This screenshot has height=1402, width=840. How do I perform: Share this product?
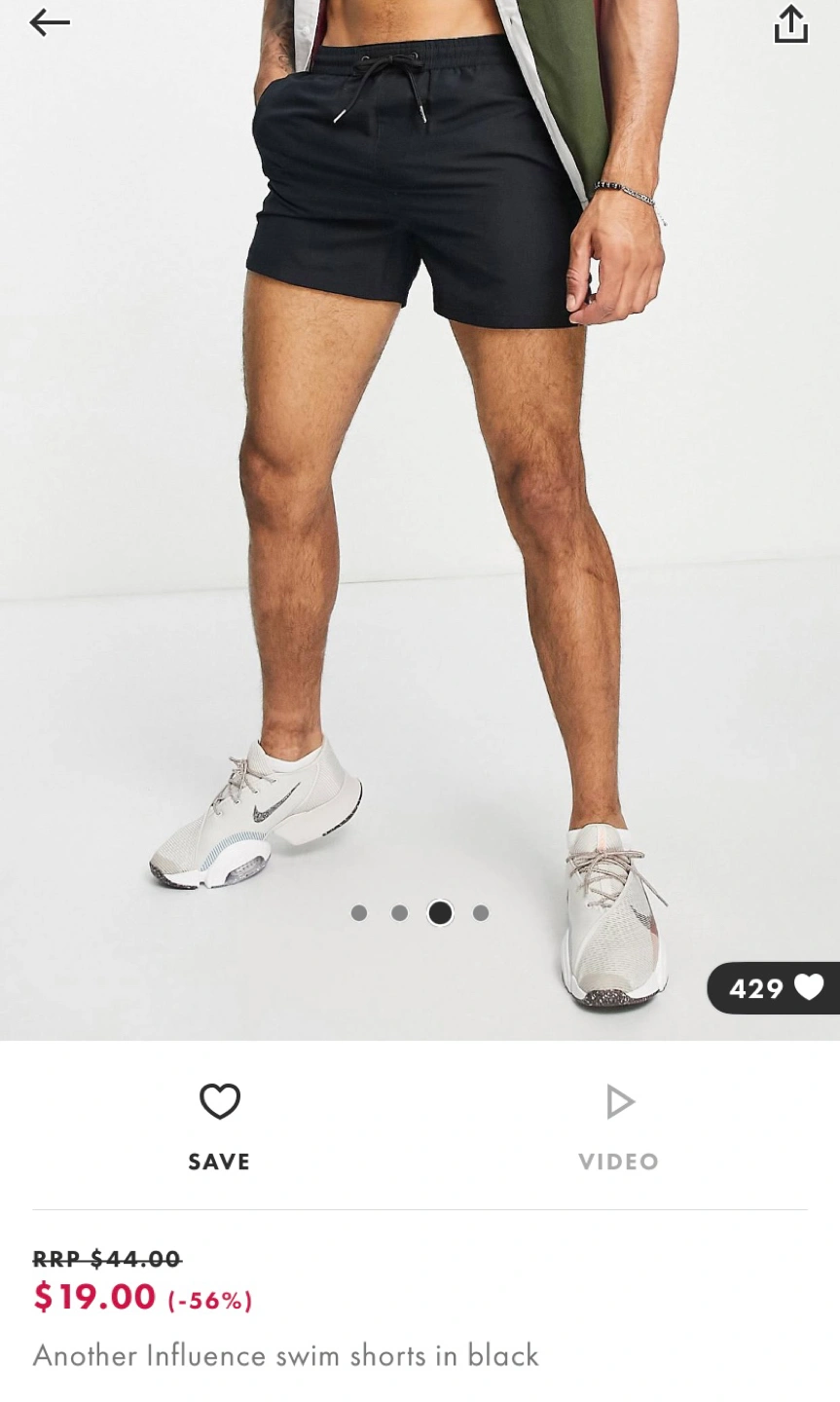point(790,24)
